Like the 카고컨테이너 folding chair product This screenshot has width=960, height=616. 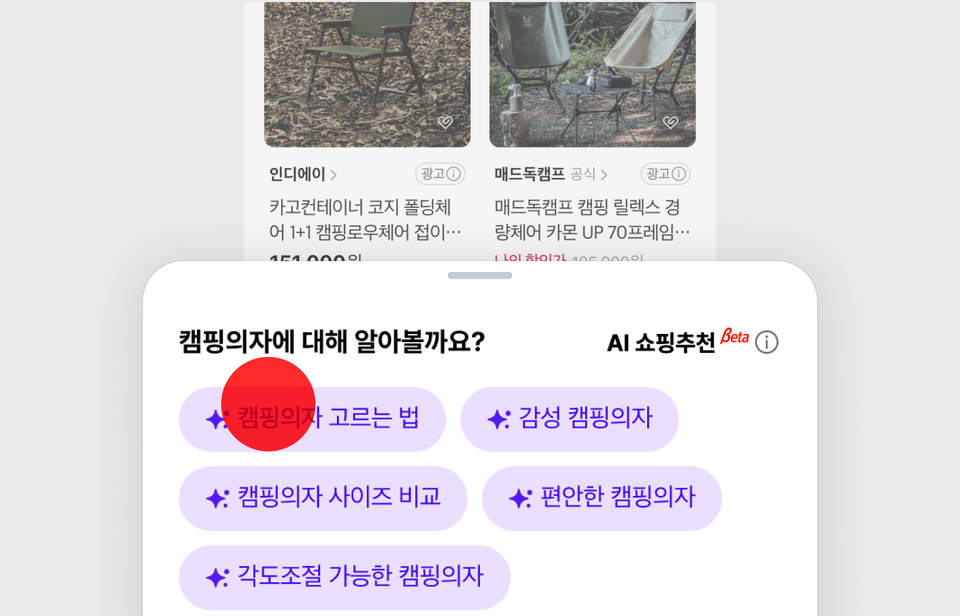coord(445,122)
